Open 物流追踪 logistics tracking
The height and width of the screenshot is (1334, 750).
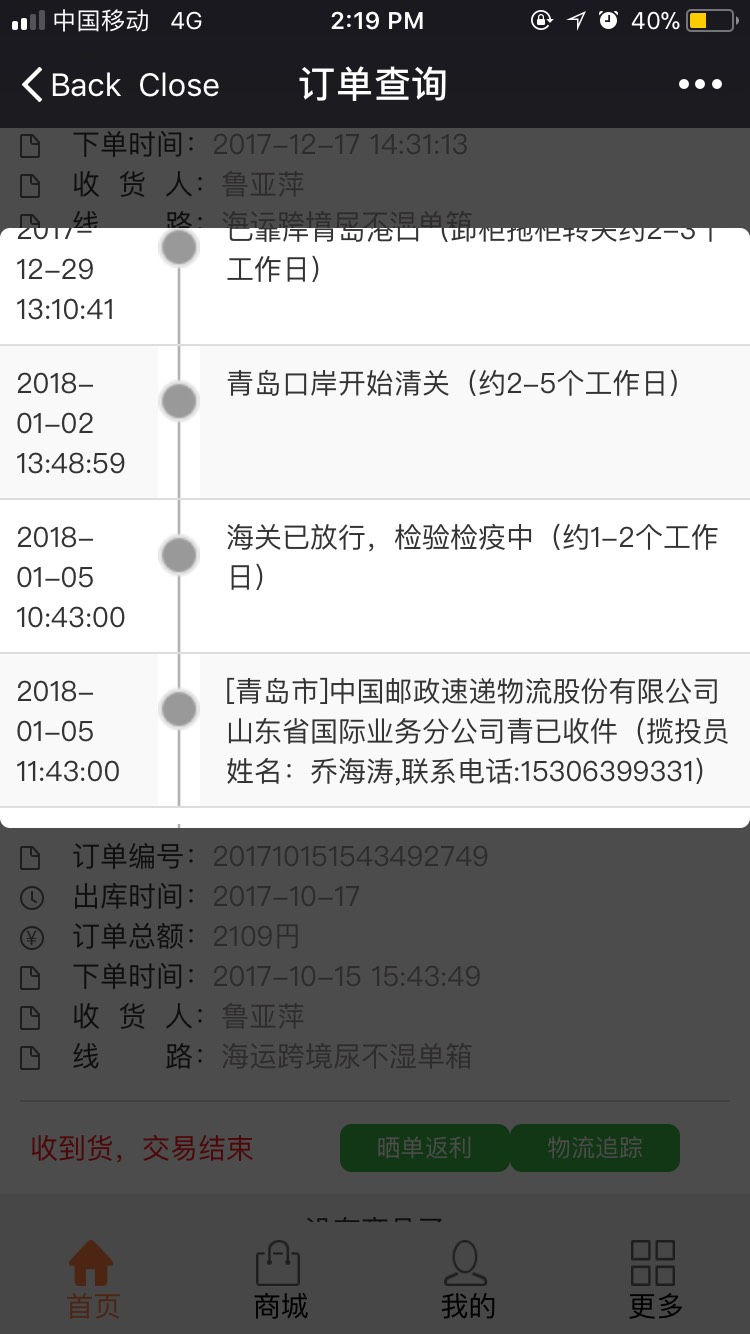pos(595,1148)
